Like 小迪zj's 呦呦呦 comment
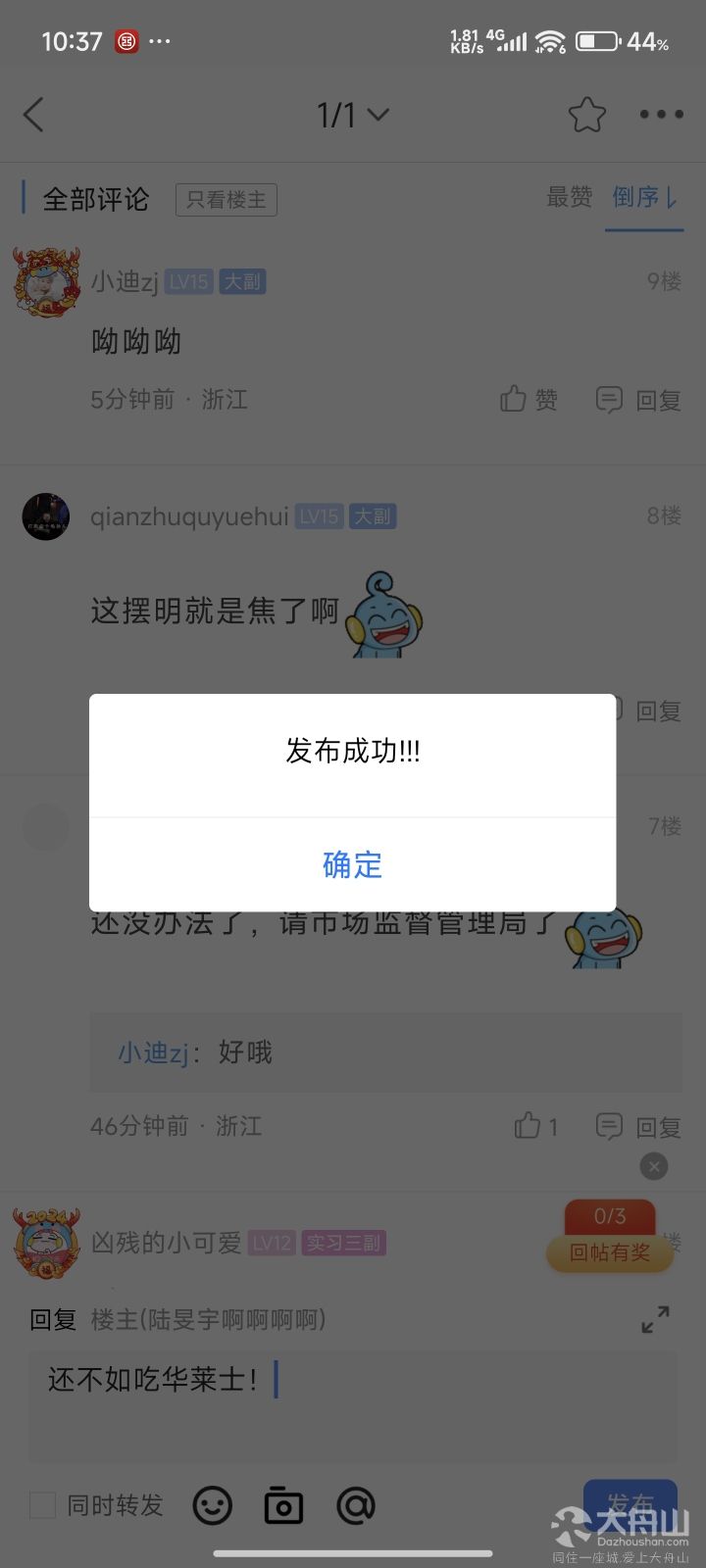Image resolution: width=706 pixels, height=1568 pixels. click(529, 400)
